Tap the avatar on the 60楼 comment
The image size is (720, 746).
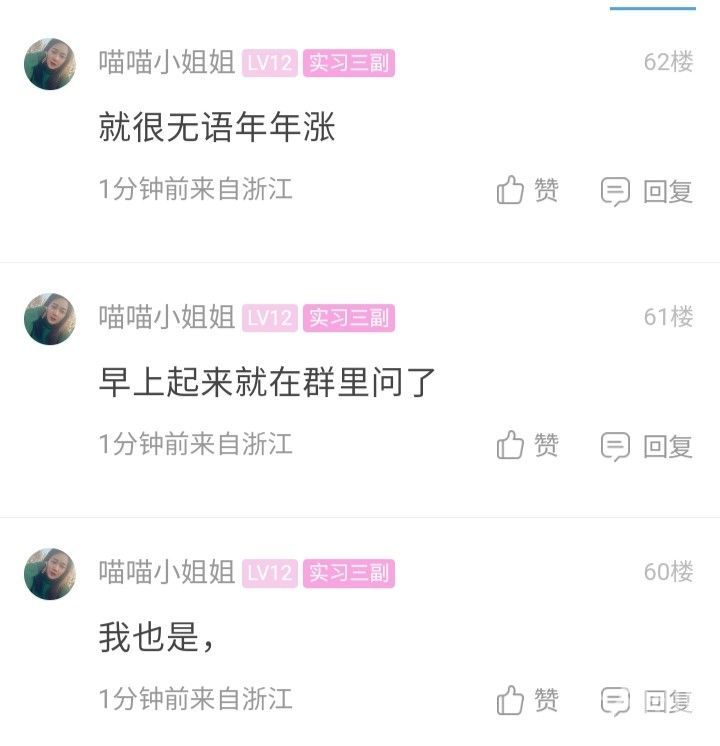(x=50, y=574)
